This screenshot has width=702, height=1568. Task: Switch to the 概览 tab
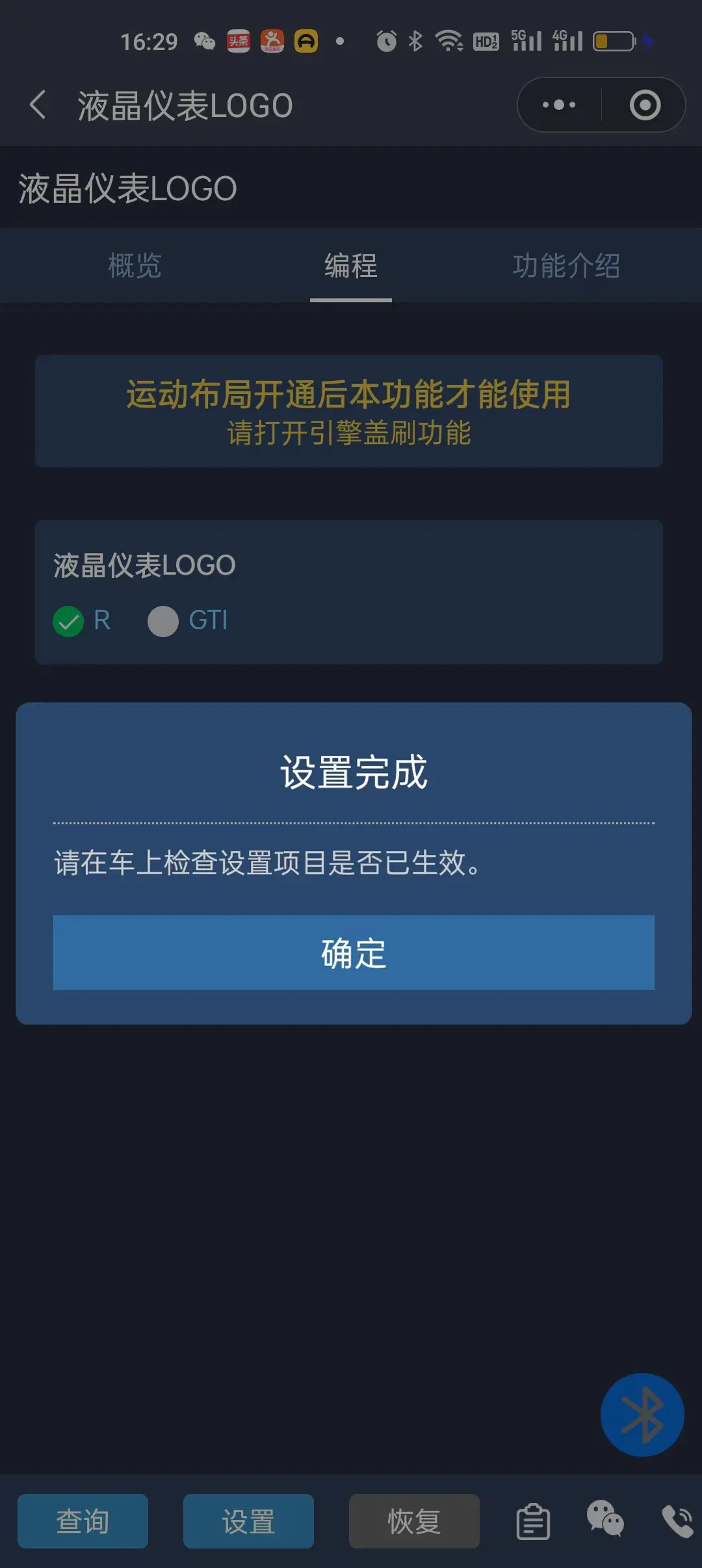tap(135, 265)
